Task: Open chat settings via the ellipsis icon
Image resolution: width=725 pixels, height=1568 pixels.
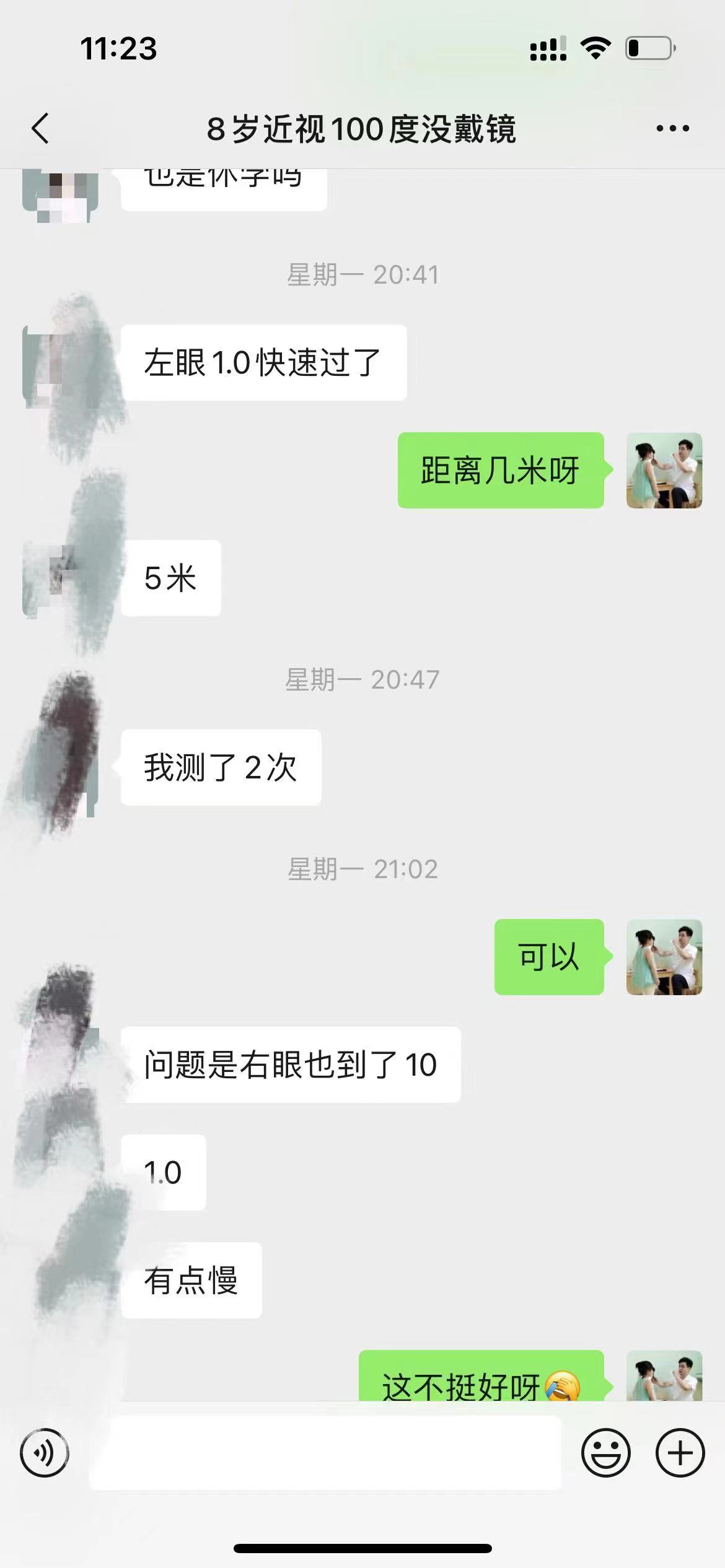Action: click(x=673, y=128)
